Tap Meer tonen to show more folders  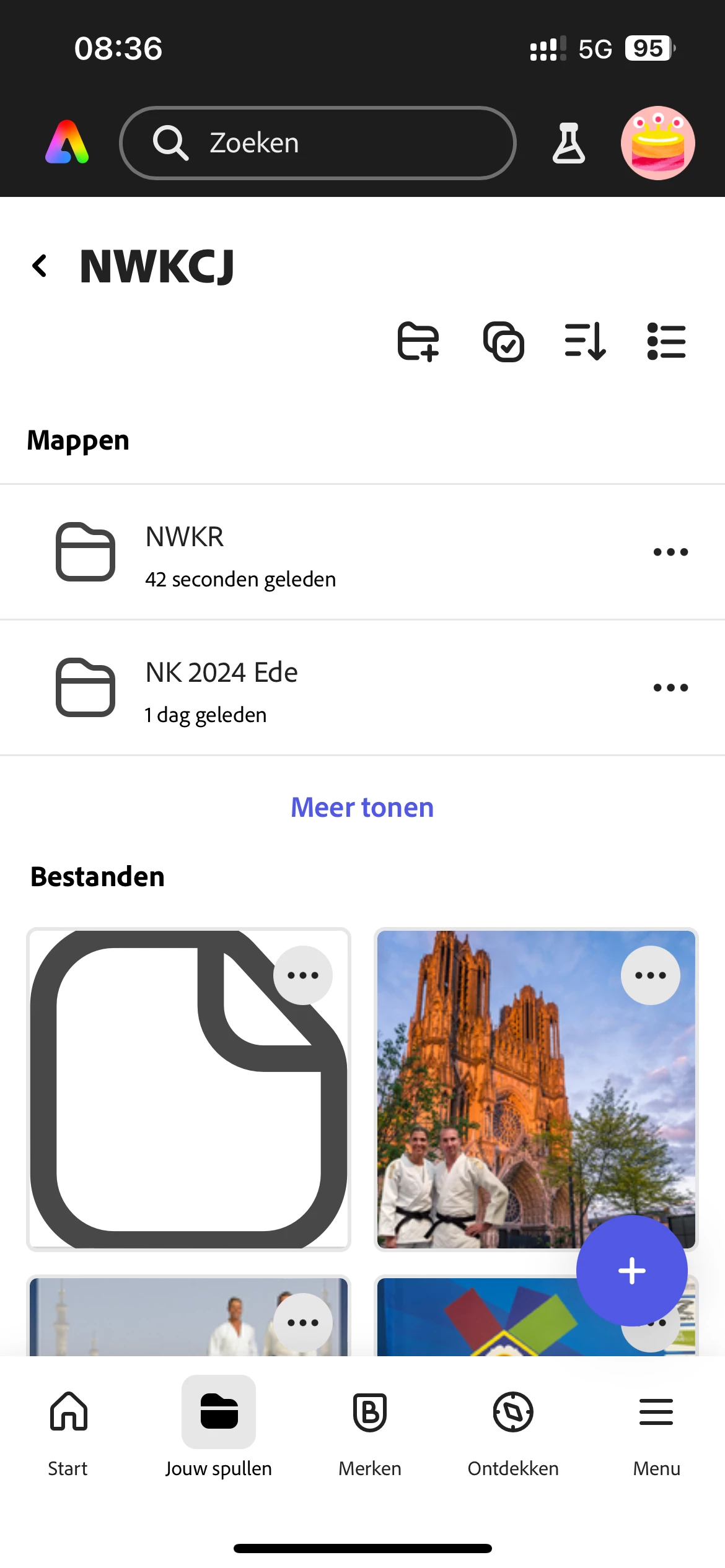[362, 808]
